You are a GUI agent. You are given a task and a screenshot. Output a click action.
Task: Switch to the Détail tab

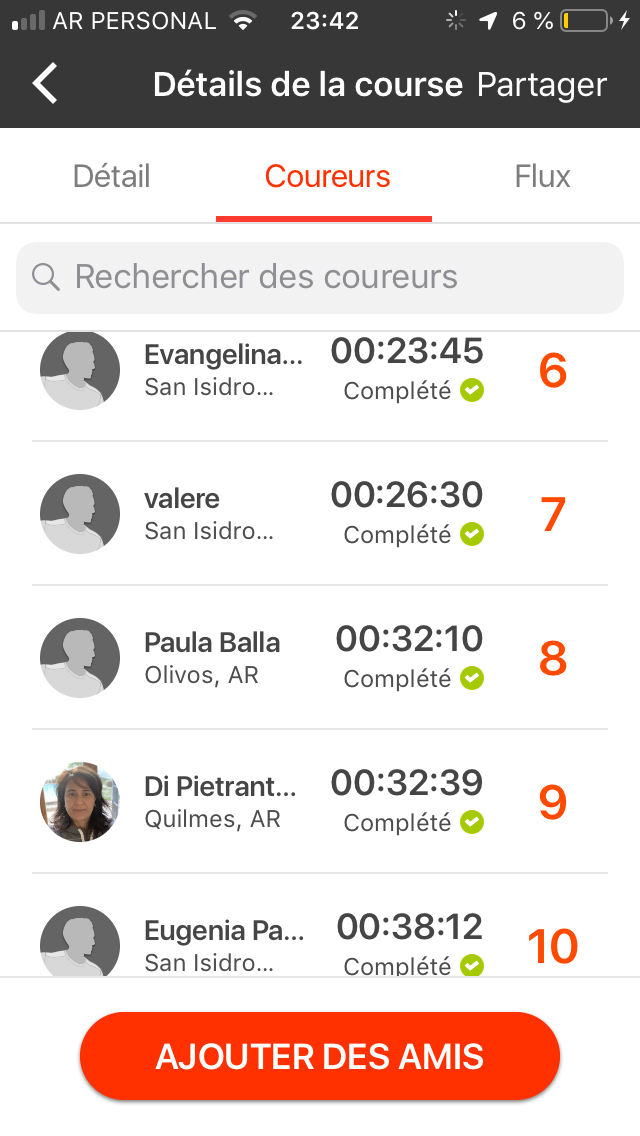point(112,176)
